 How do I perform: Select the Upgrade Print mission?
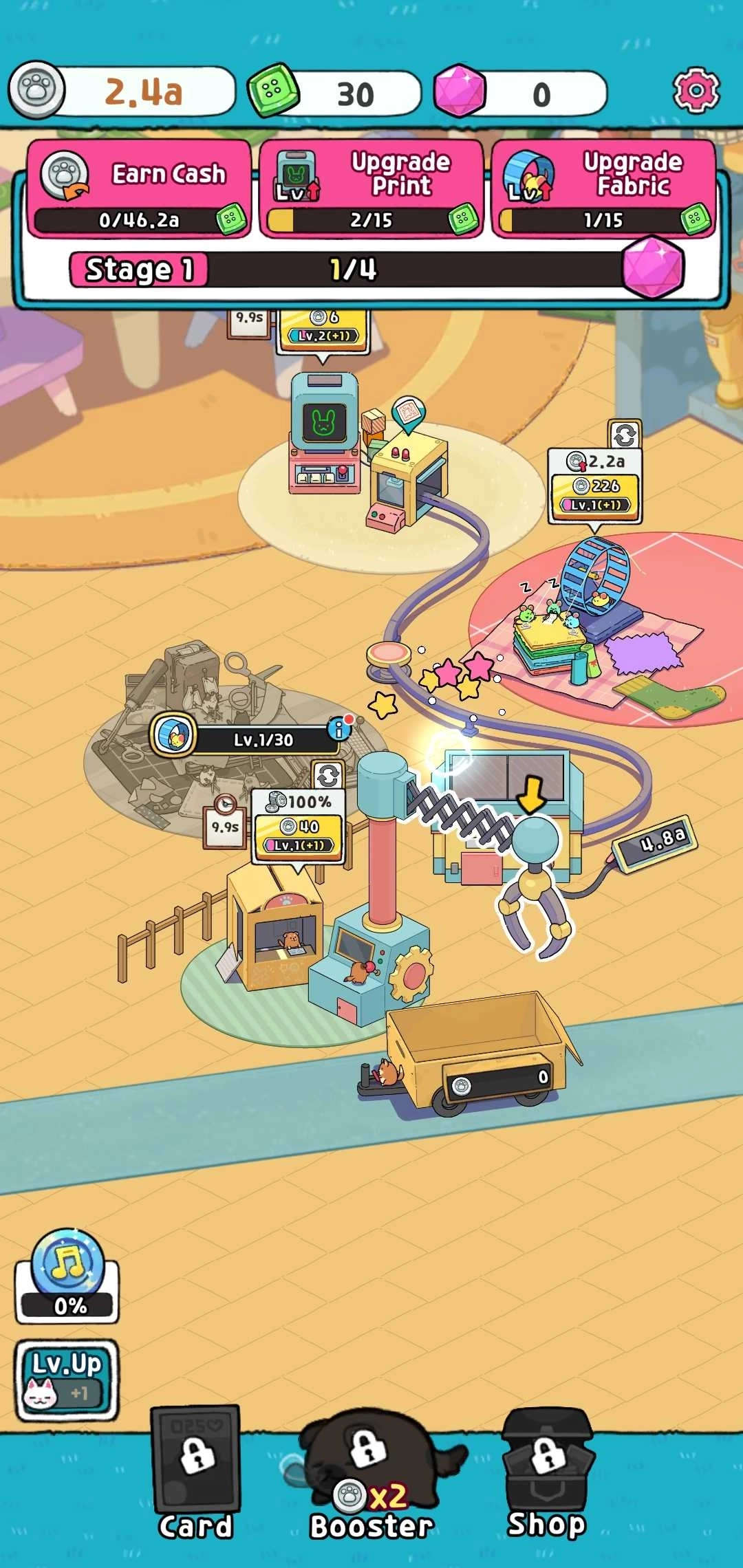371,188
